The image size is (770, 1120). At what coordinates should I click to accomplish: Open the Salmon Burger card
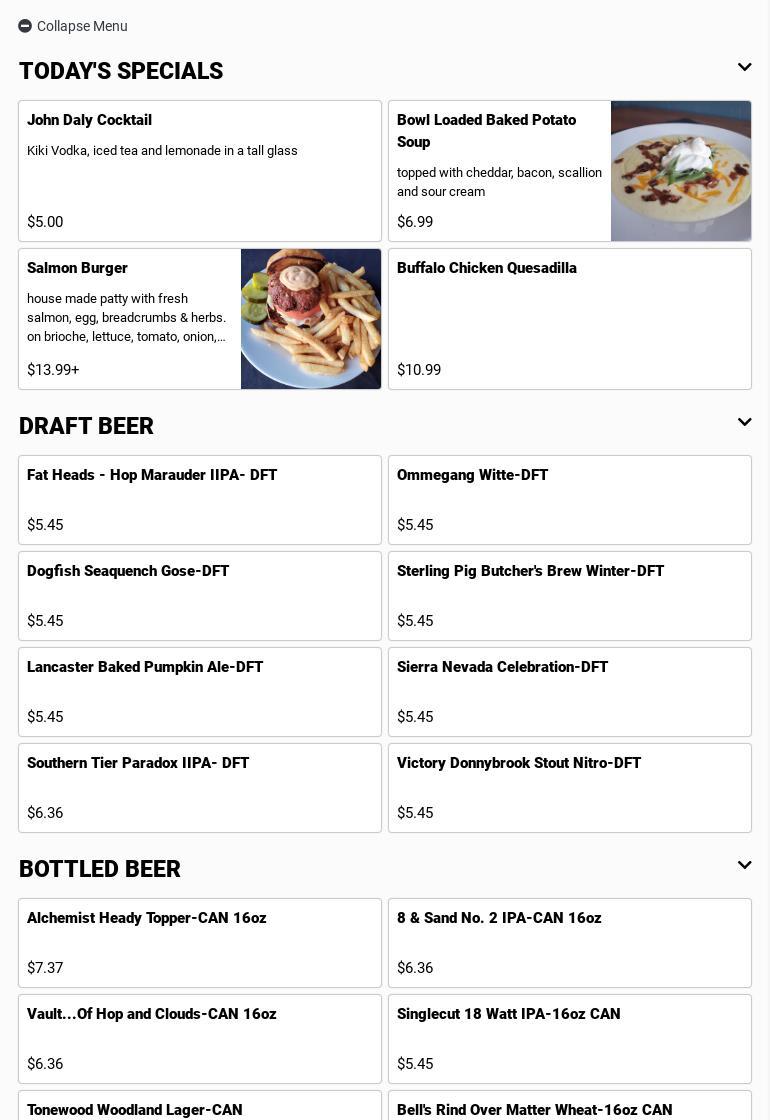(x=200, y=319)
